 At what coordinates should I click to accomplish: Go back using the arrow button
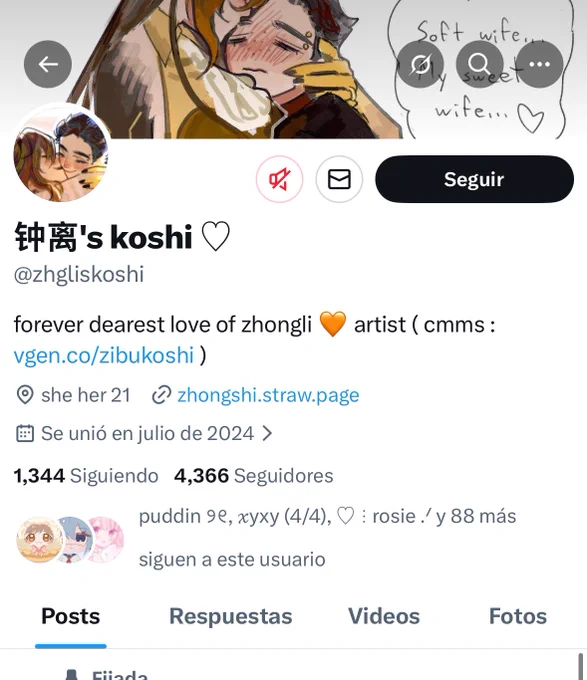48,64
